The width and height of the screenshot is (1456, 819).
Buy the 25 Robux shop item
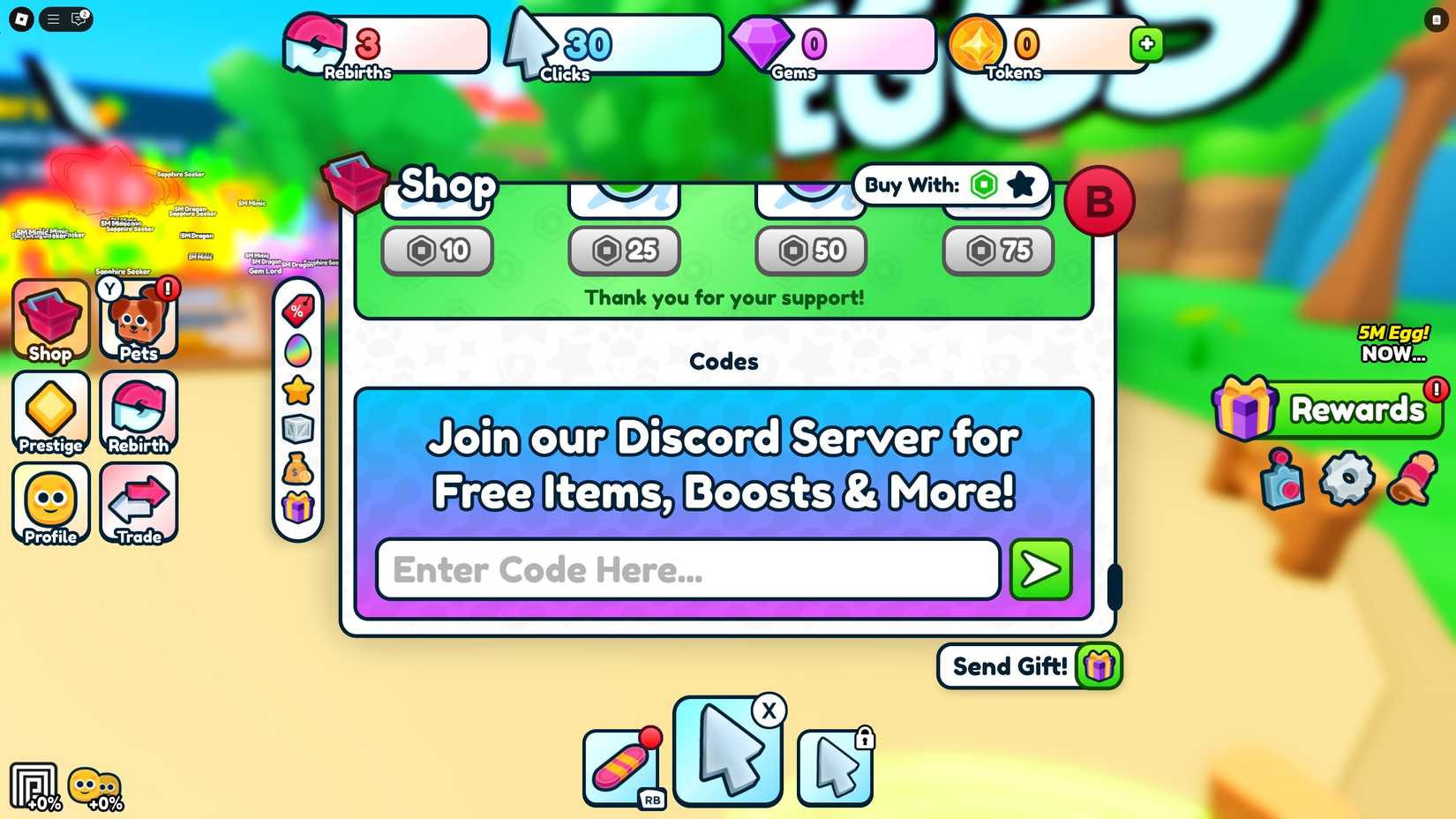coord(625,251)
